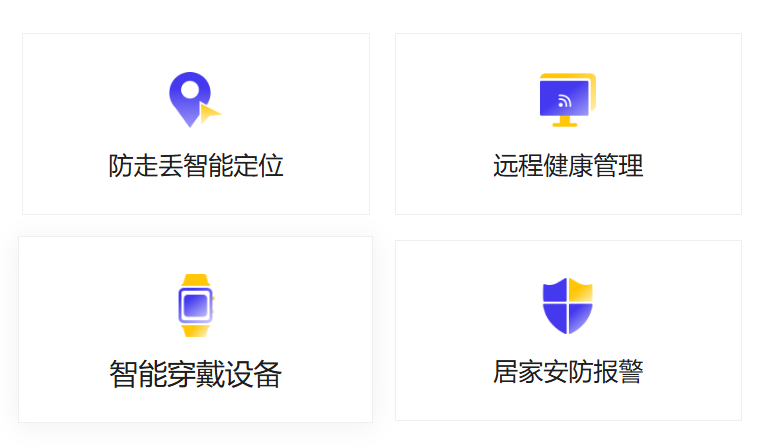Tap the 智能穿戴设备 card

[x=196, y=330]
